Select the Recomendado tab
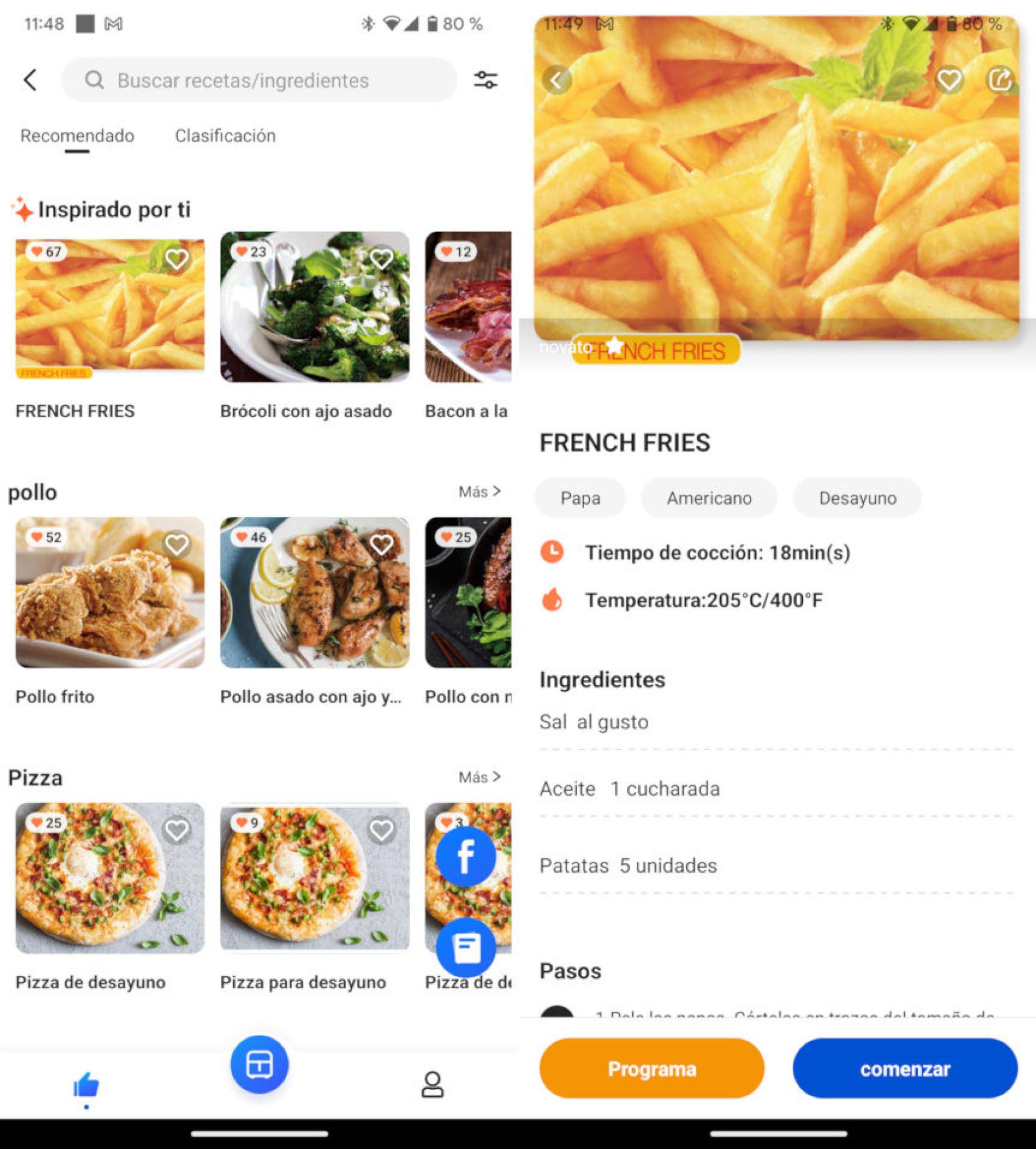1036x1149 pixels. tap(77, 135)
